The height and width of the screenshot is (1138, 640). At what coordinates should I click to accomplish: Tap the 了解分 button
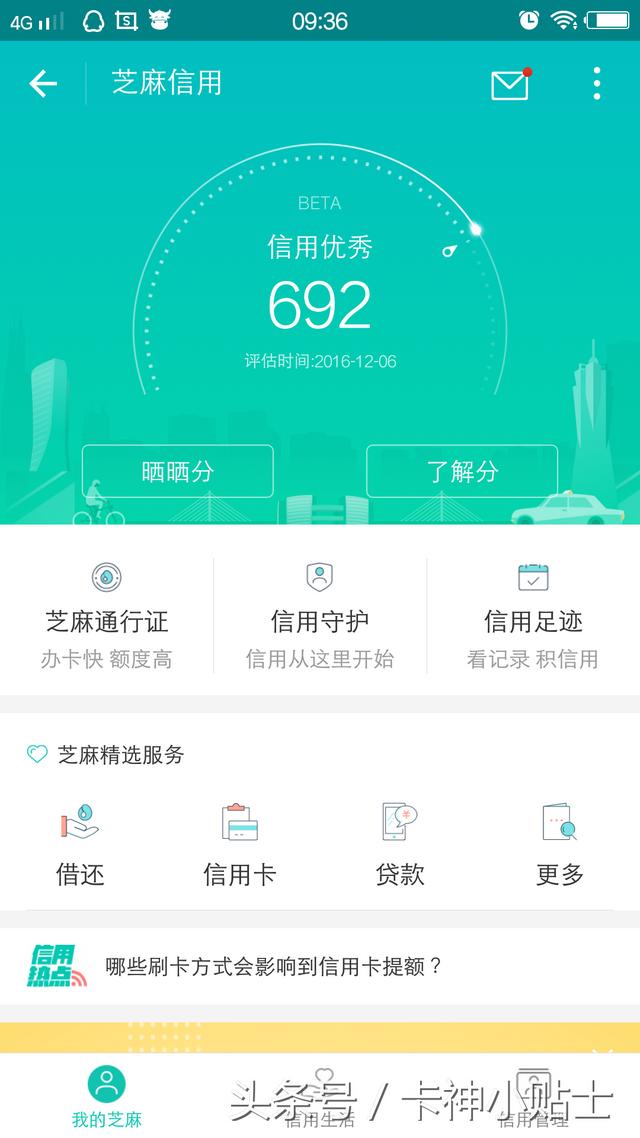[x=462, y=472]
